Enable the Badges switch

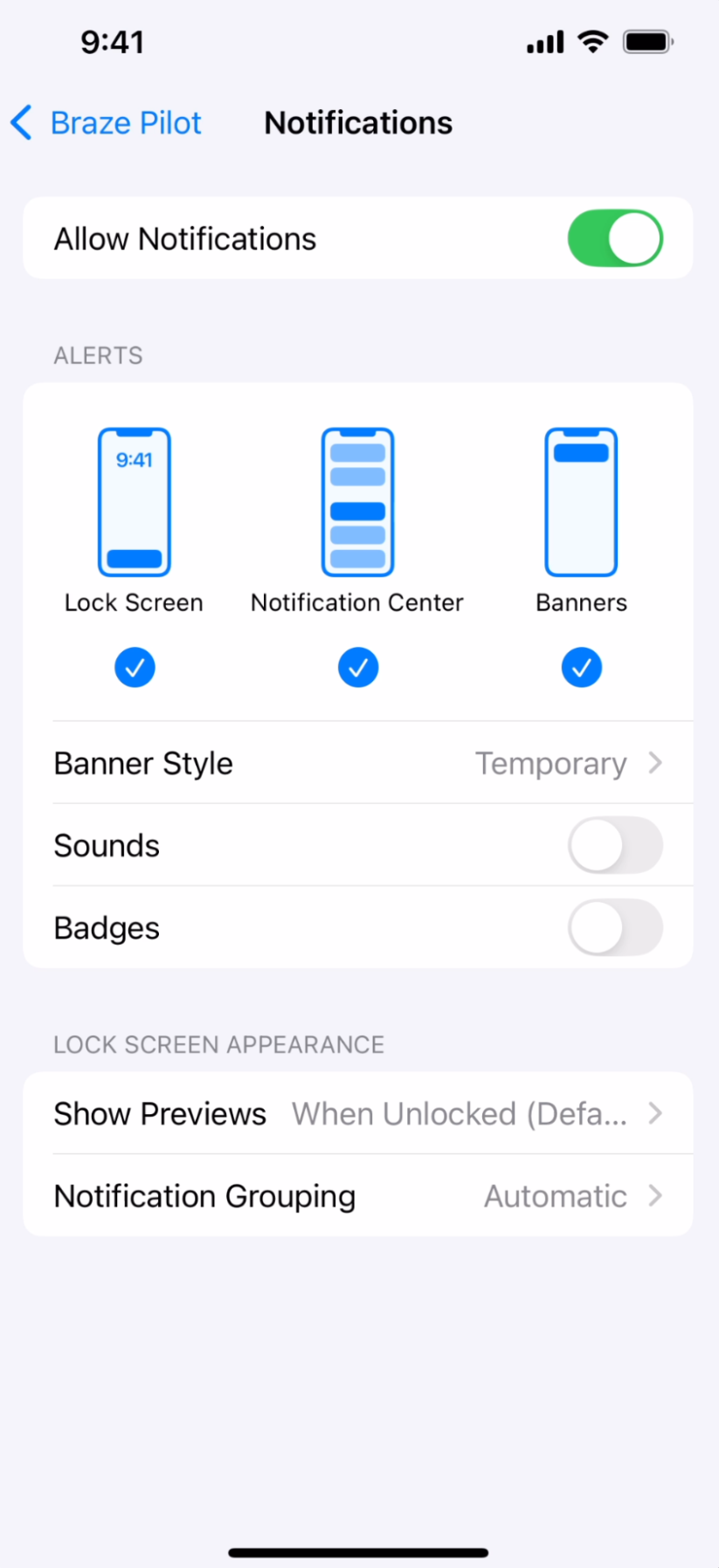coord(615,927)
